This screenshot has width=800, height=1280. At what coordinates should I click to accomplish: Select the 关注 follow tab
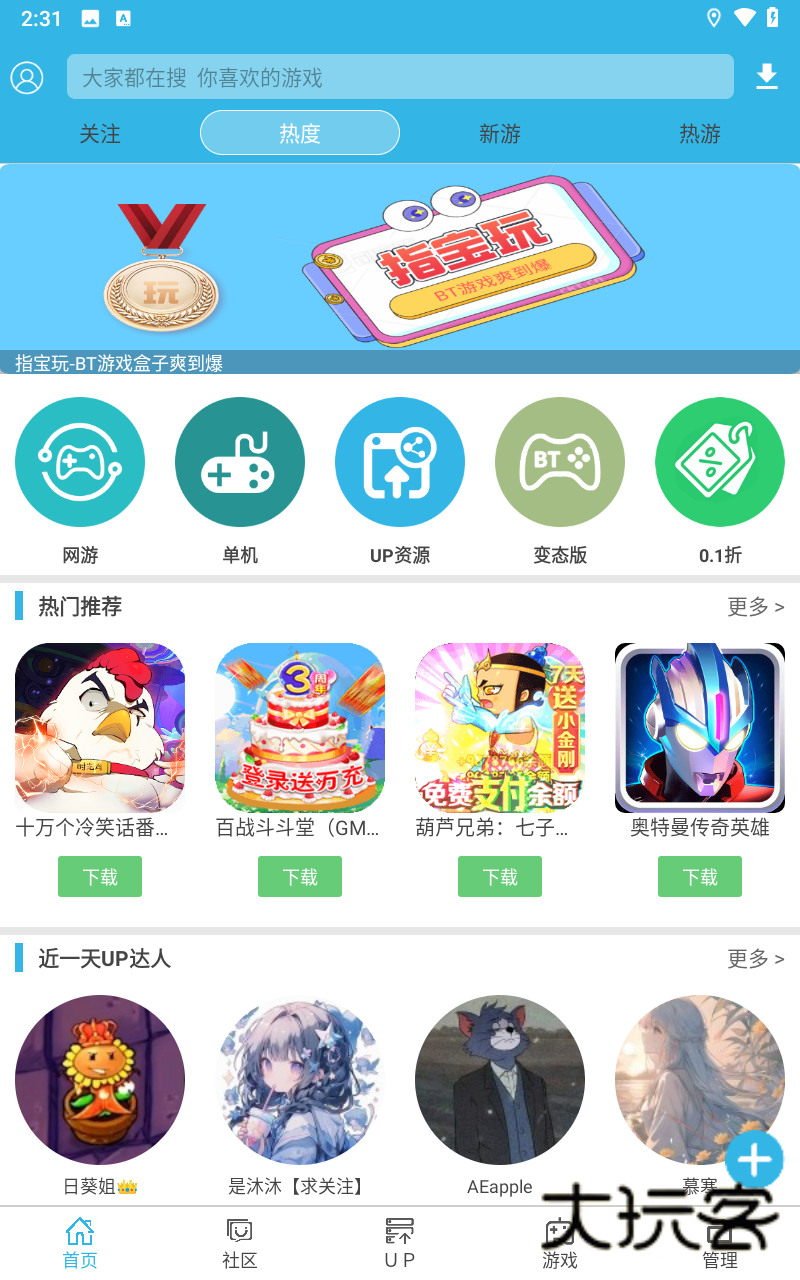(x=100, y=133)
